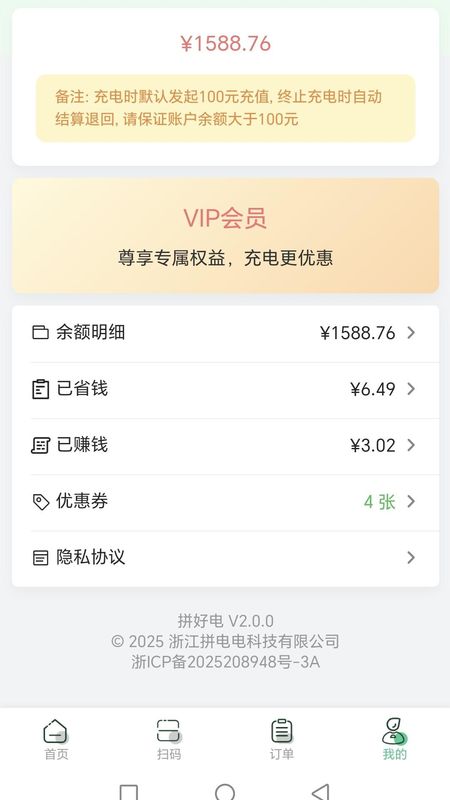Open the 隐私协议 privacy agreement
The width and height of the screenshot is (450, 800).
(225, 558)
